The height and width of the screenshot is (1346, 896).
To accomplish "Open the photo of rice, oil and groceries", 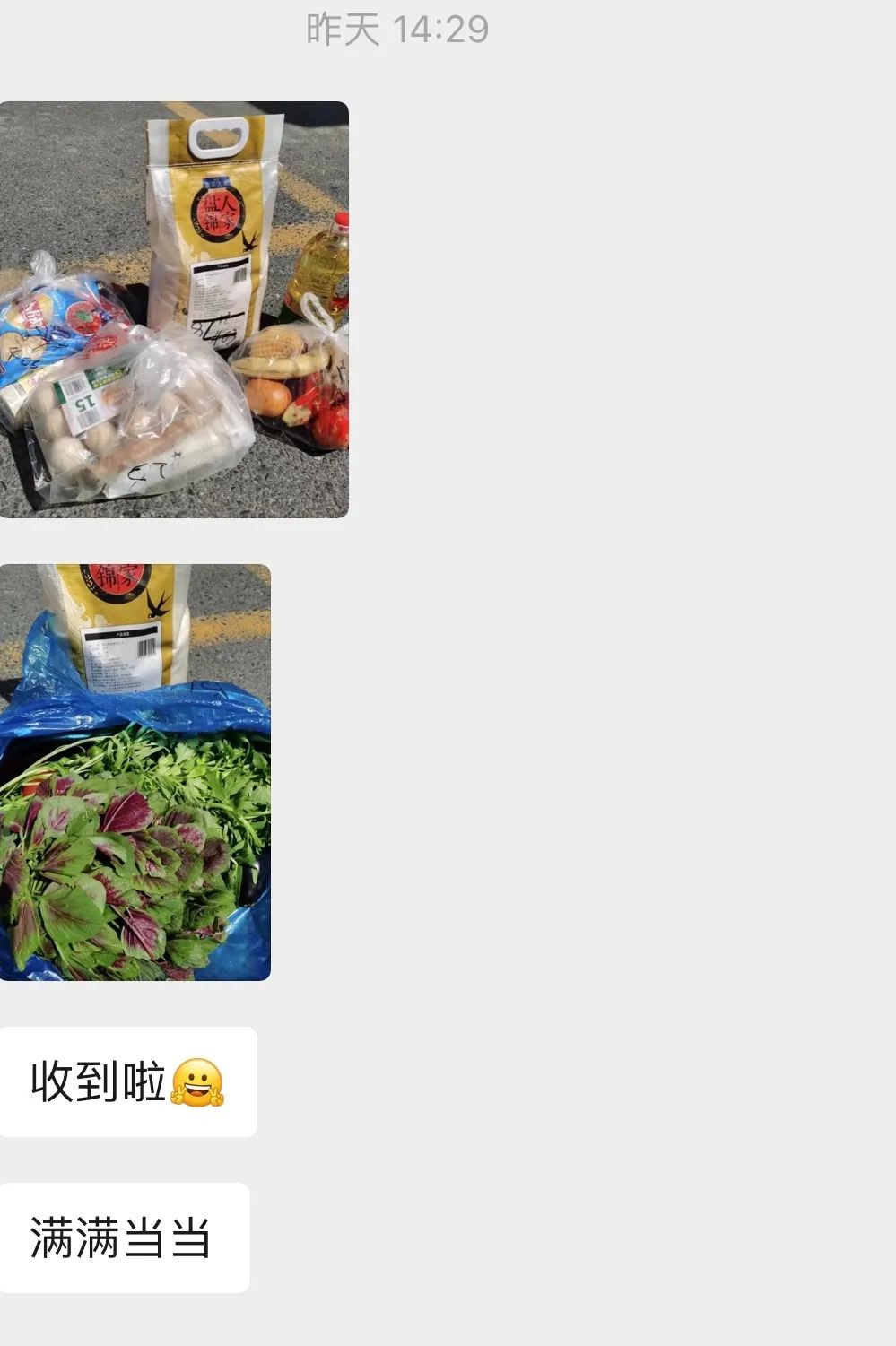I will coord(174,309).
